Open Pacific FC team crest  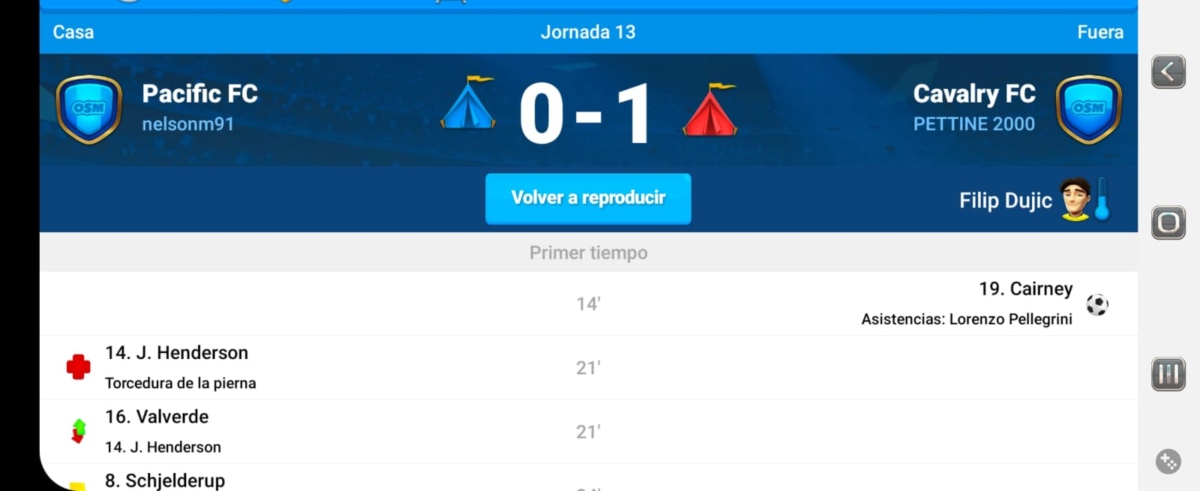pos(89,109)
